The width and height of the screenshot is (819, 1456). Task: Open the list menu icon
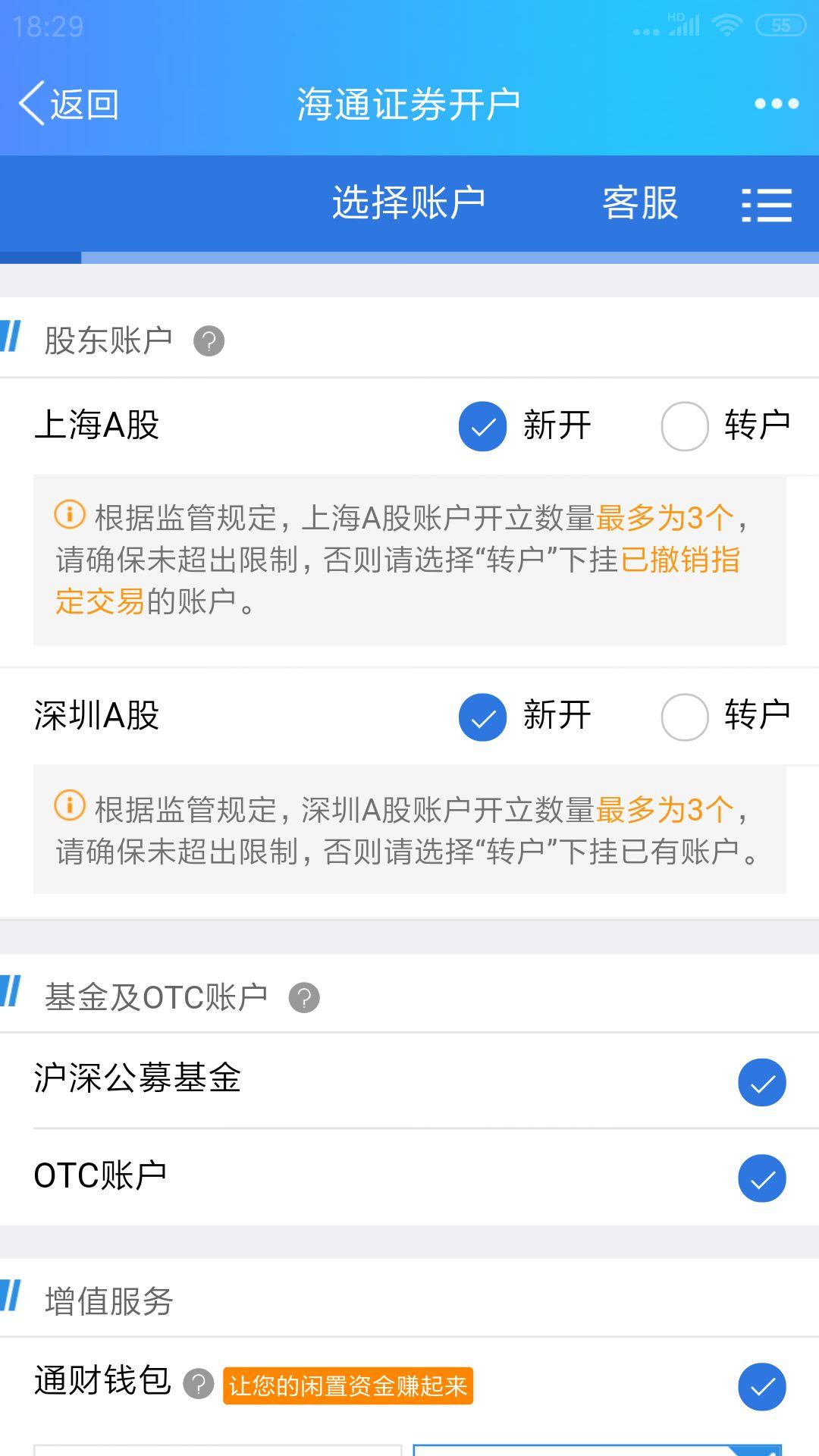point(767,205)
